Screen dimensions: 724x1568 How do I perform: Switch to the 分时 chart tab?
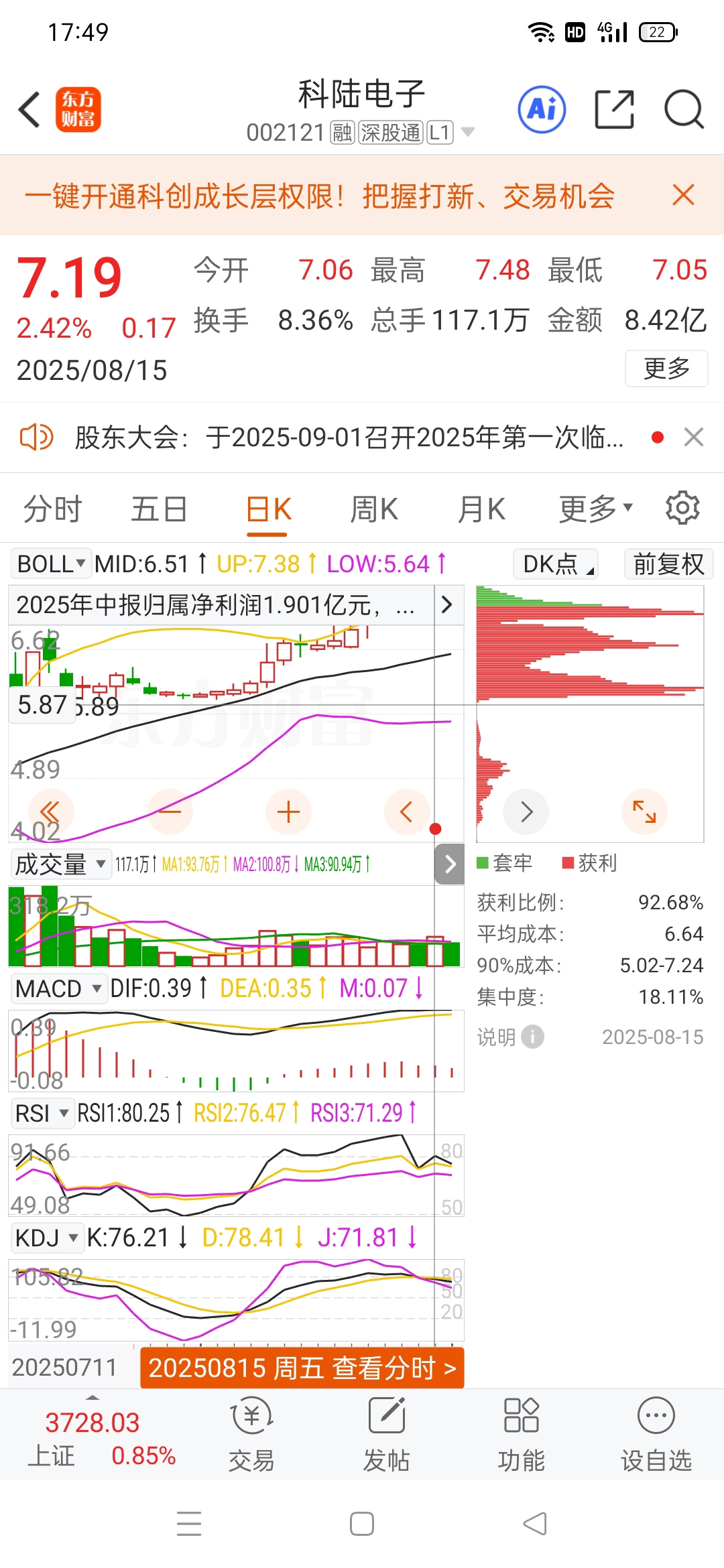point(52,509)
